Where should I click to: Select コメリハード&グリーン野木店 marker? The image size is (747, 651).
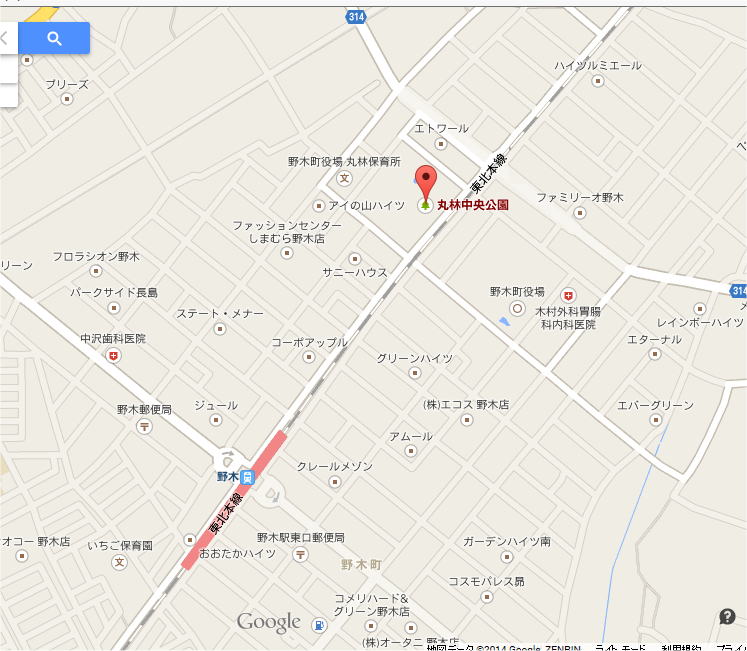318,626
